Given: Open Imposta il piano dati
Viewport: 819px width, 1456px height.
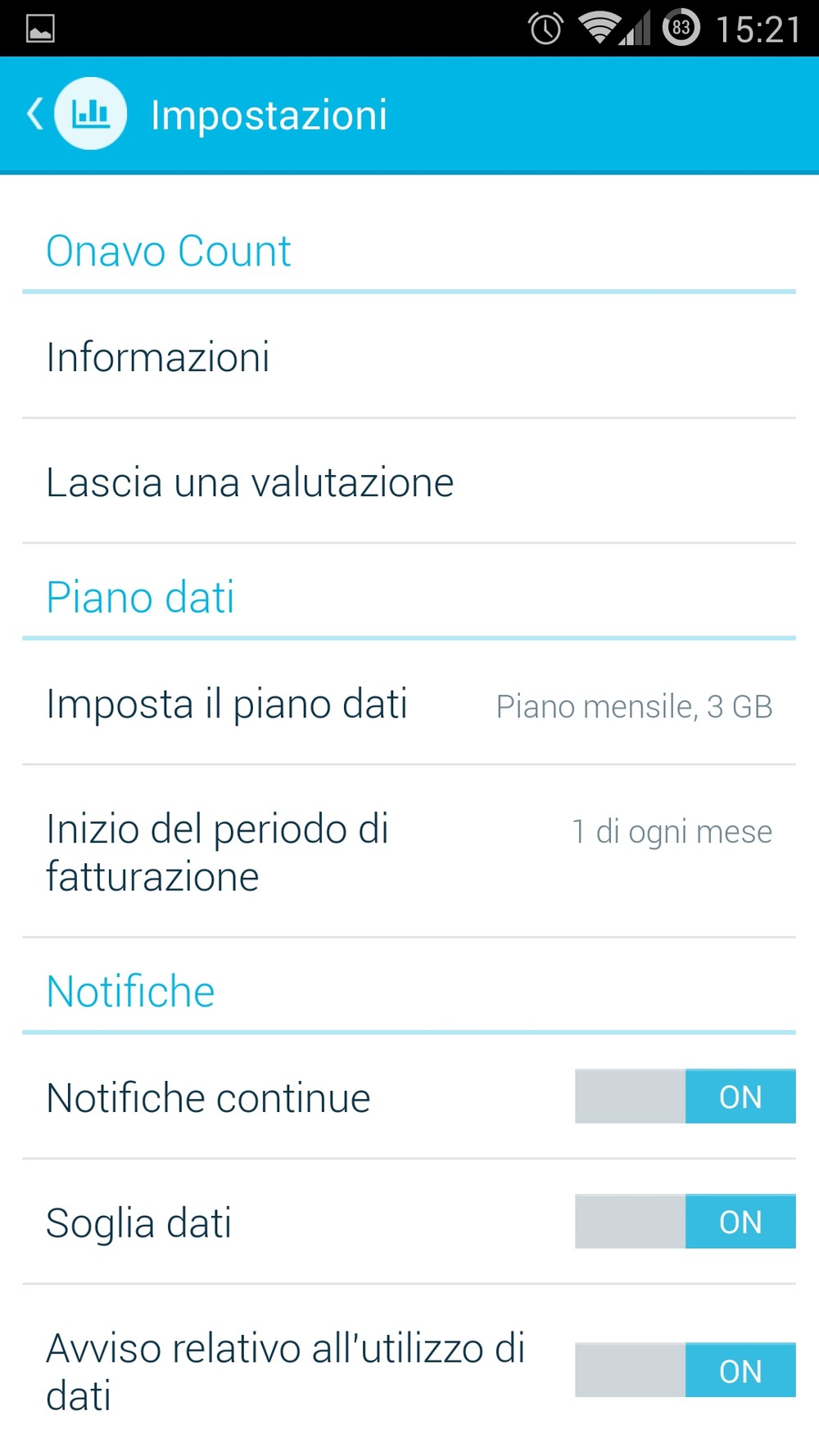Looking at the screenshot, I should (408, 704).
